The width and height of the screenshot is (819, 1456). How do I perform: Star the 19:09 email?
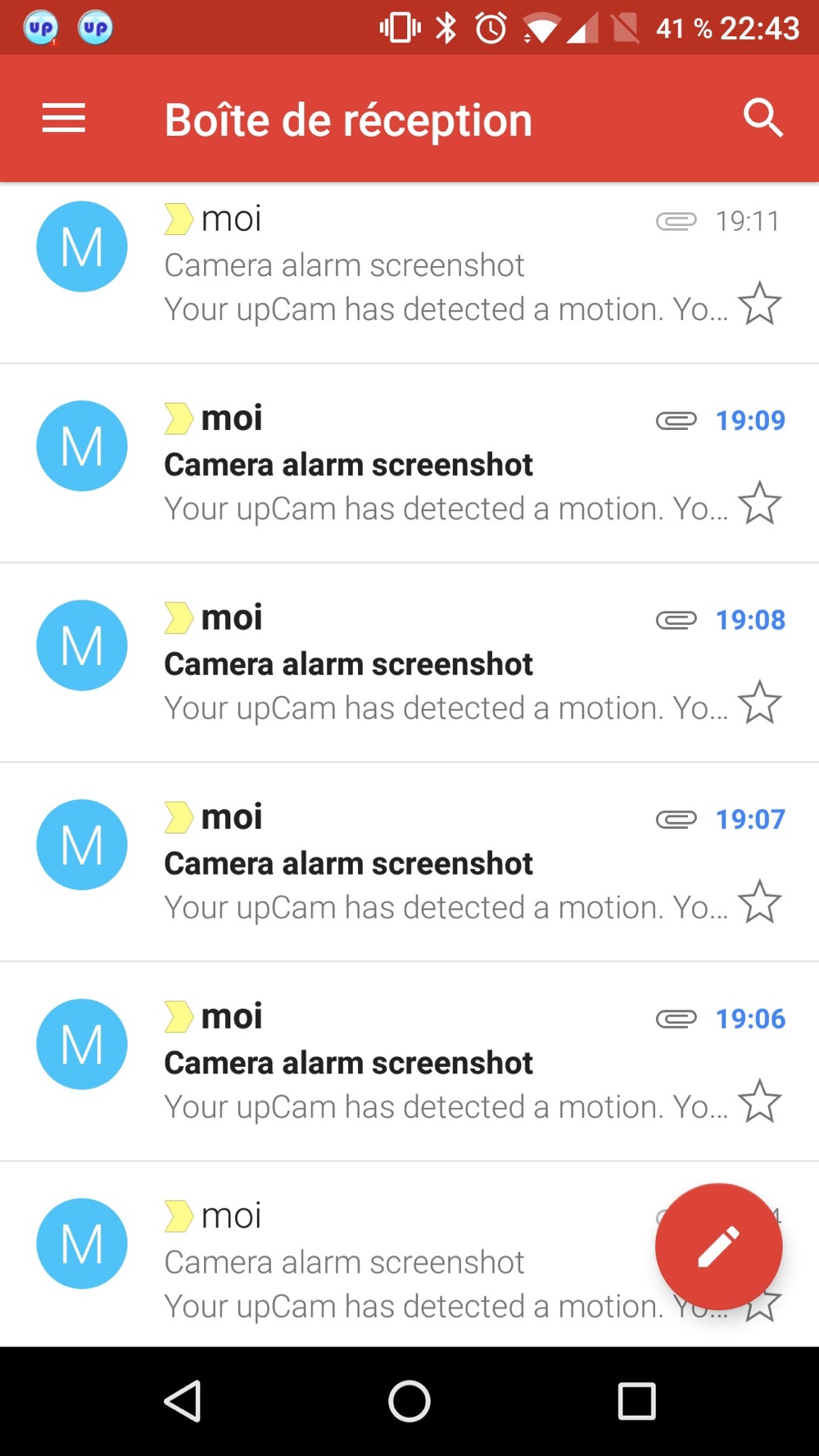coord(759,503)
